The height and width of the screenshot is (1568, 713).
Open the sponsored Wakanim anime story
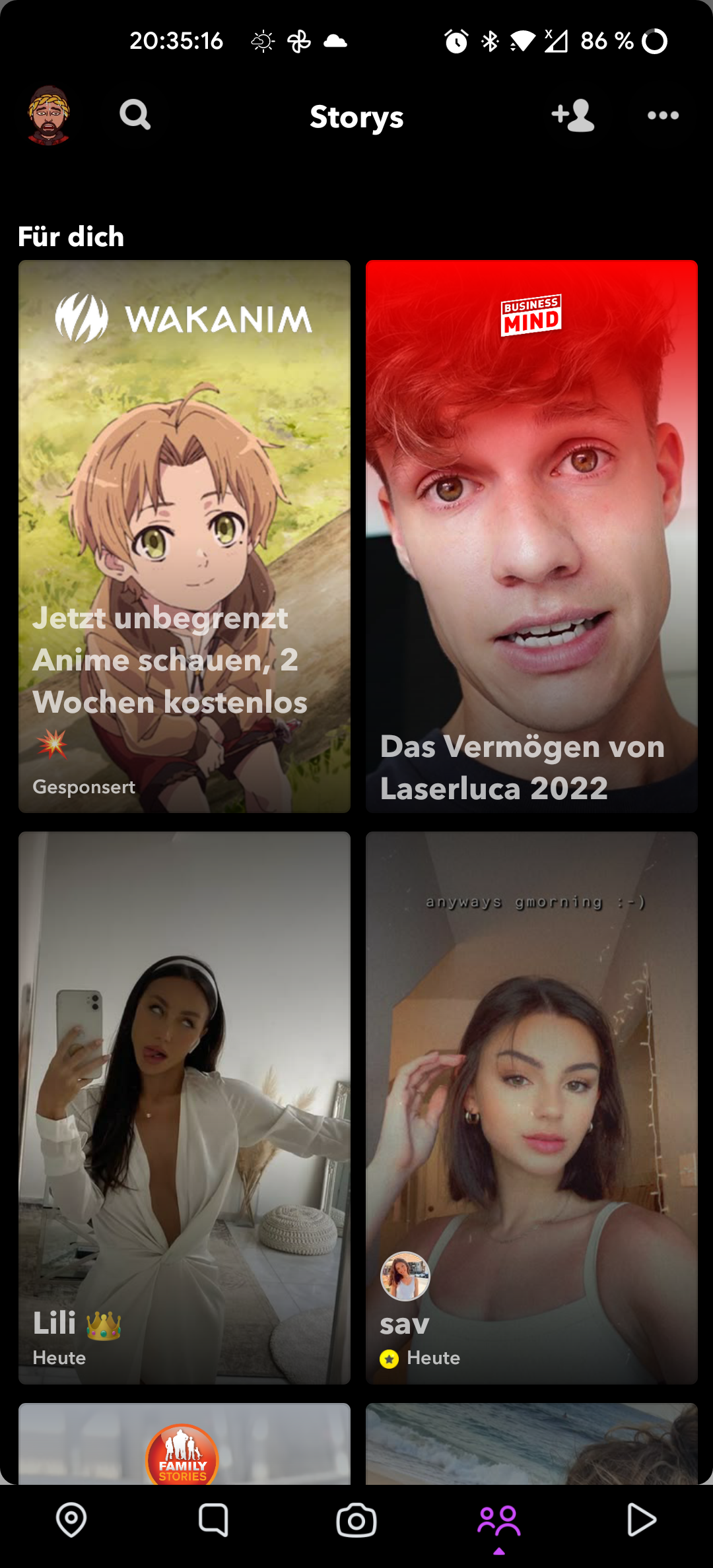[x=184, y=536]
